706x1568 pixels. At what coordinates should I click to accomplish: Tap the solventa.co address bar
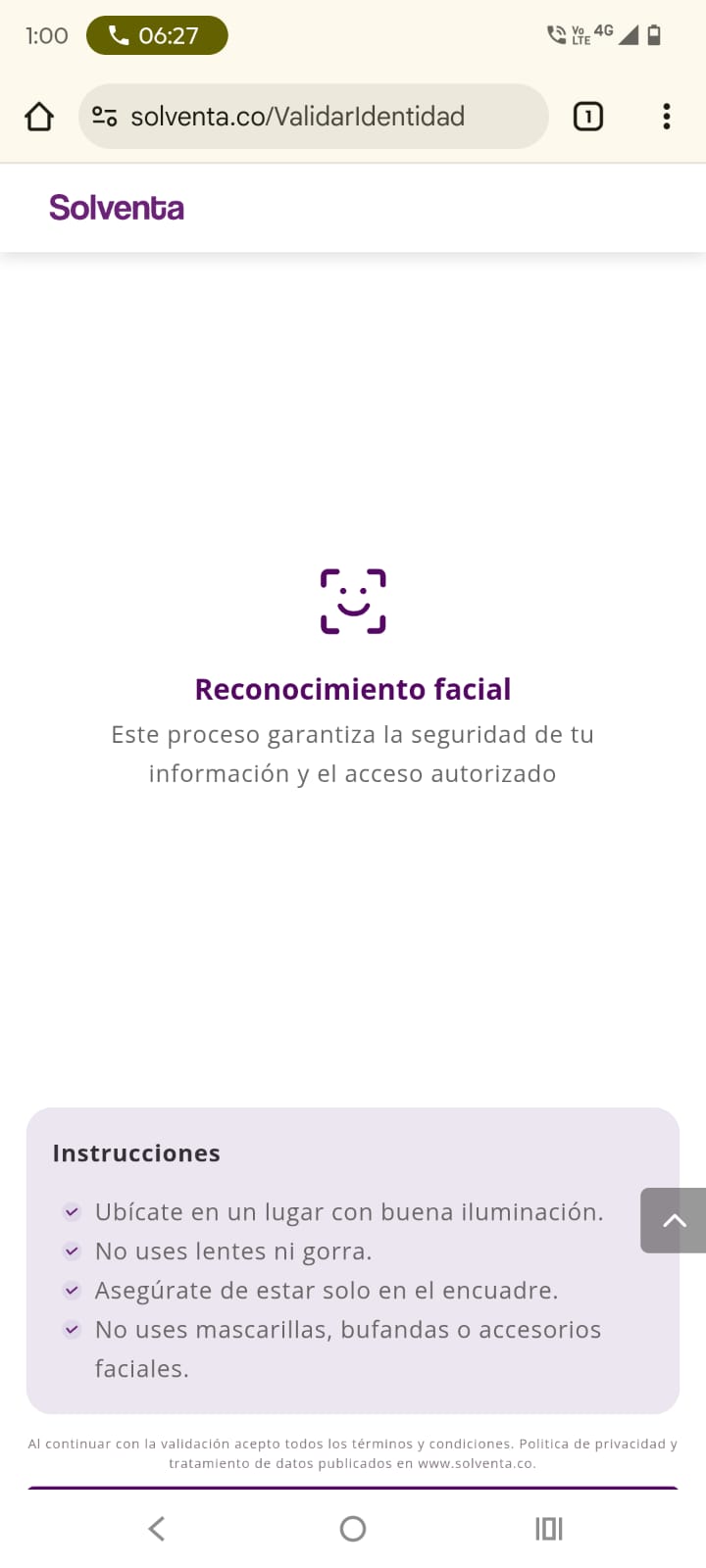[314, 117]
